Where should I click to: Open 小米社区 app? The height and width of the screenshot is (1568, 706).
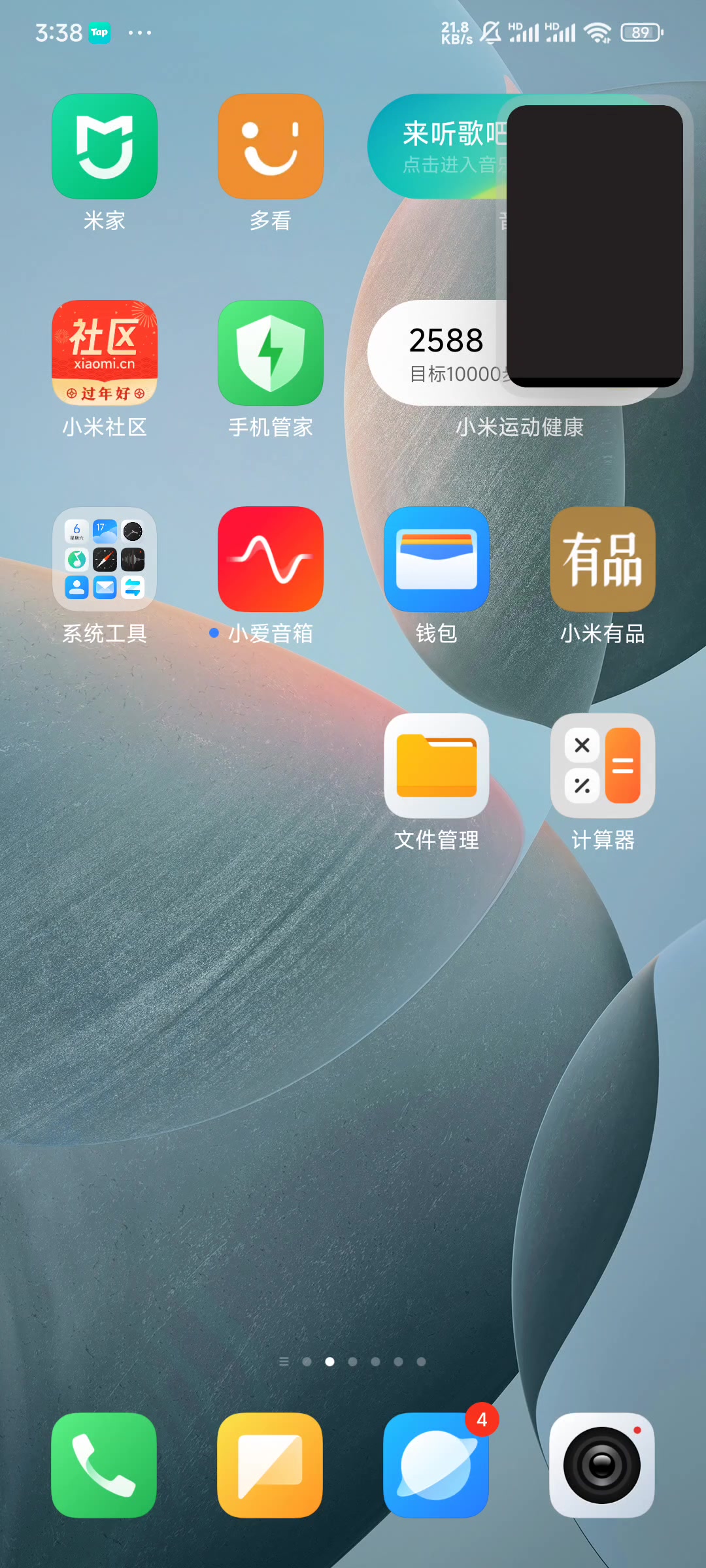[x=105, y=353]
